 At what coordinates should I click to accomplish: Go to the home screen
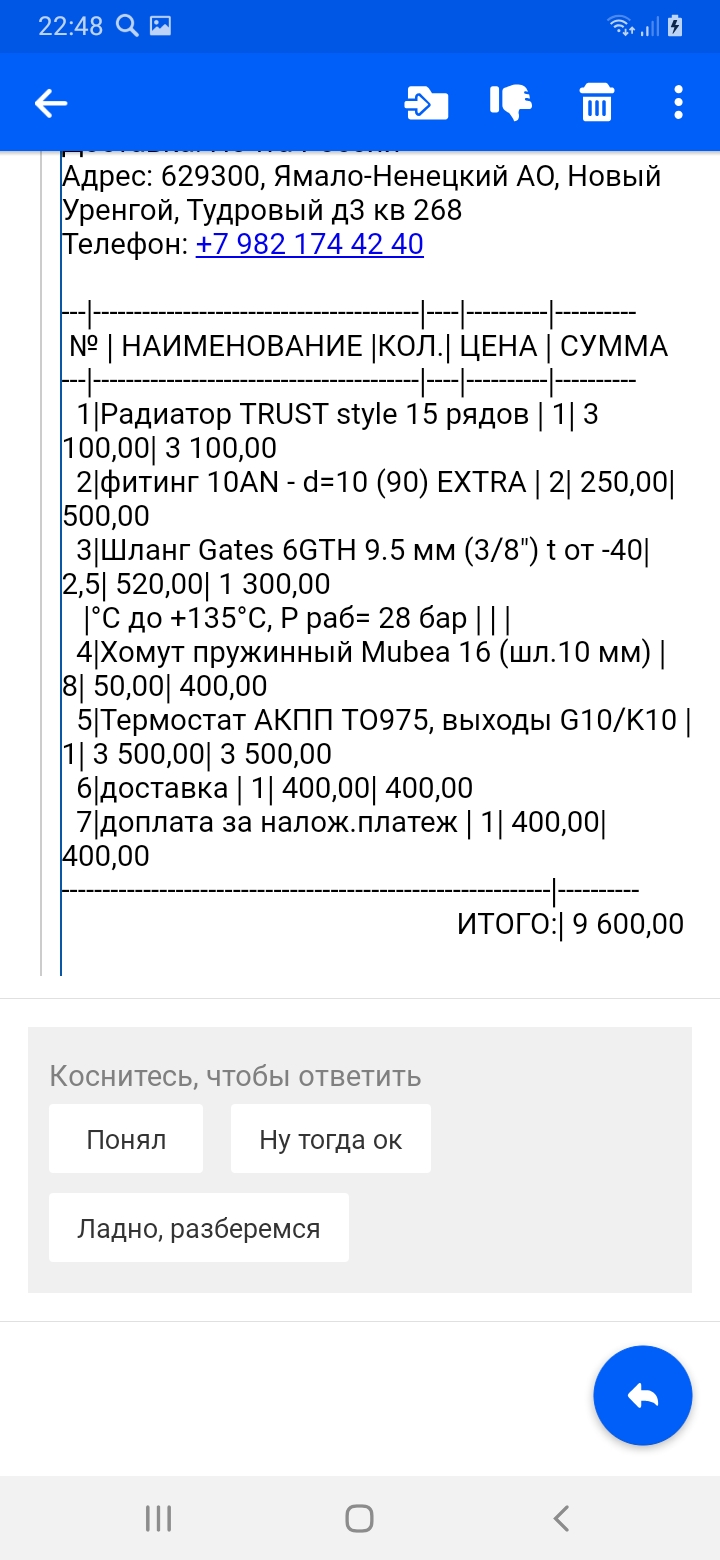[359, 1518]
